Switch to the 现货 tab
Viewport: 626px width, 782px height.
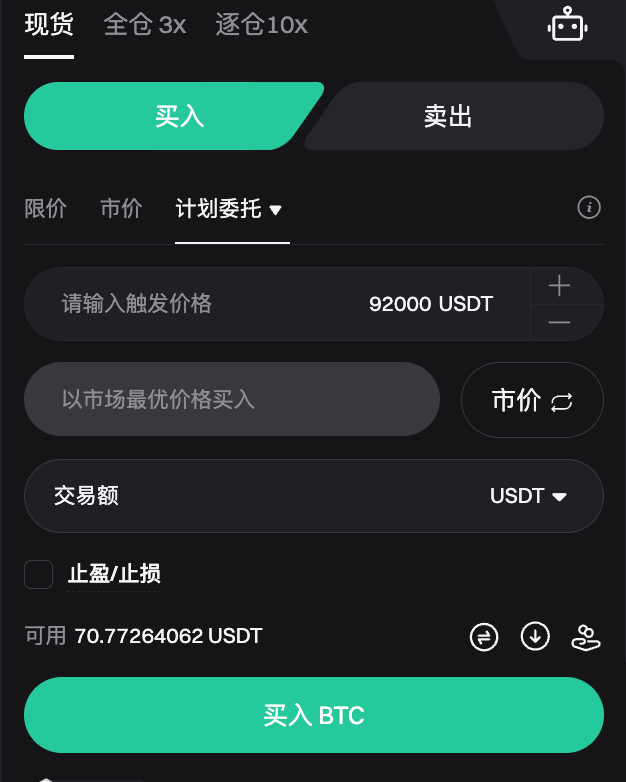tap(49, 25)
